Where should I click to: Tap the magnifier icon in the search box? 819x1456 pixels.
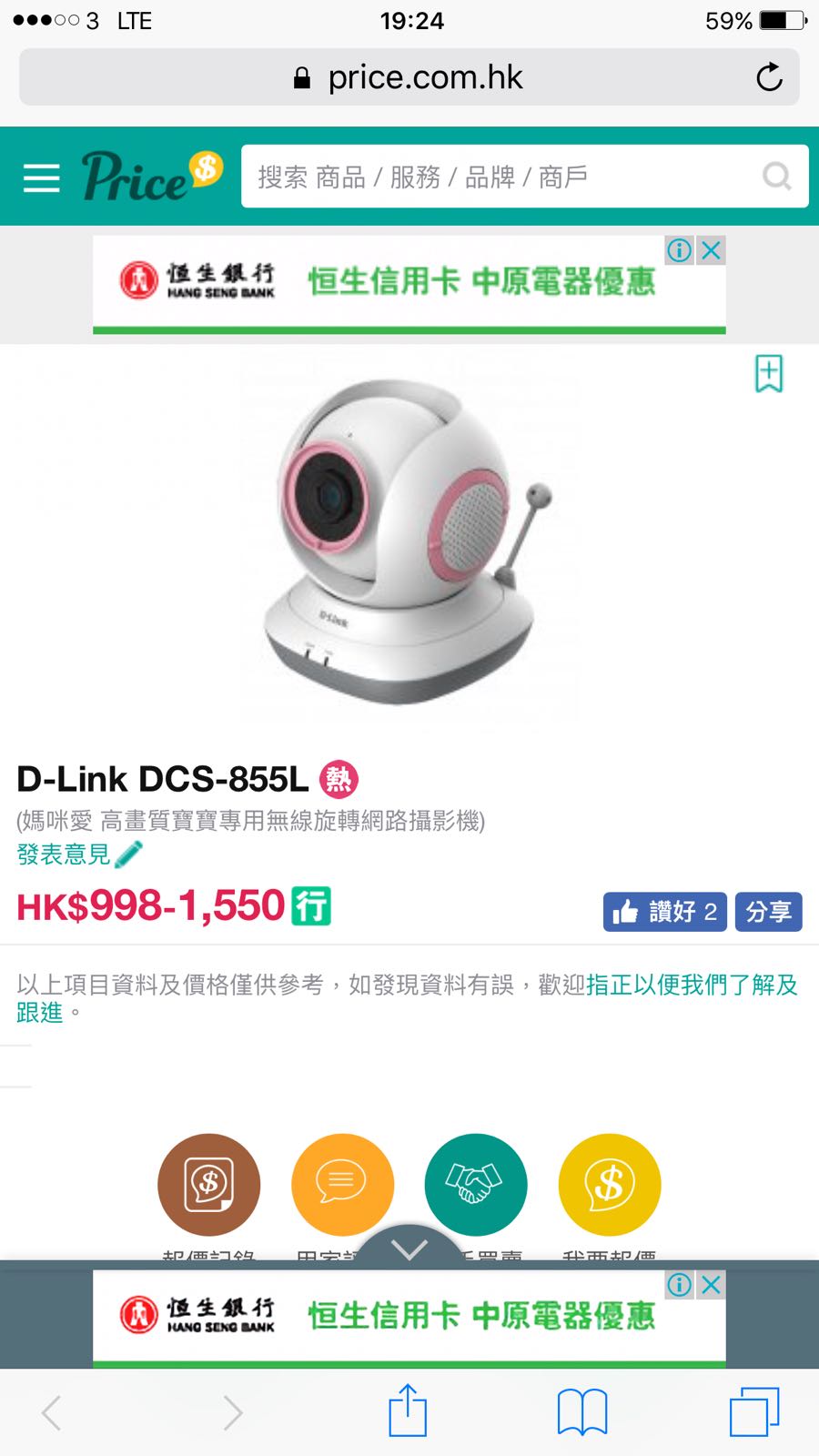pos(776,176)
